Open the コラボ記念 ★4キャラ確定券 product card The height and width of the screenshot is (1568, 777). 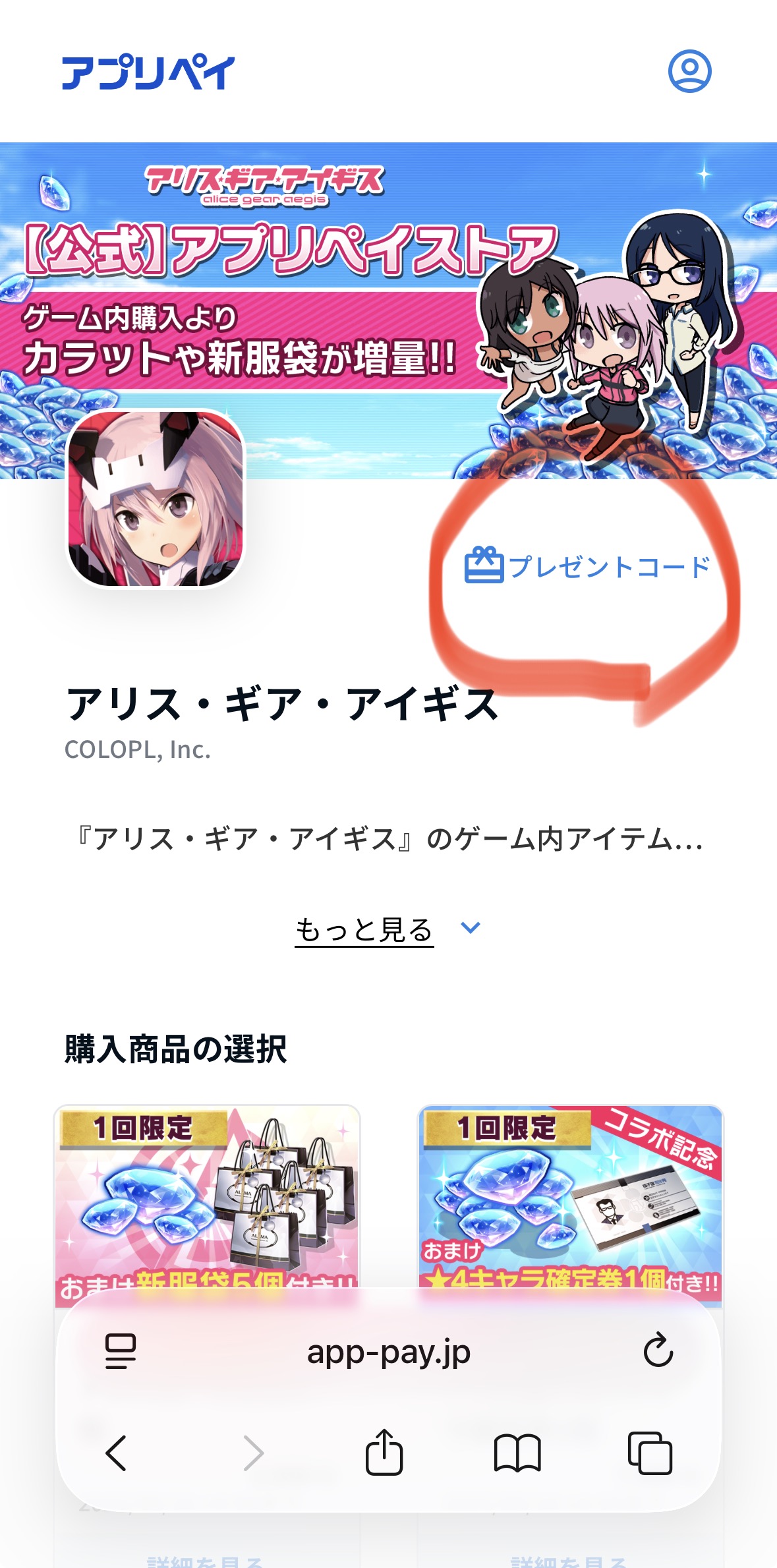[x=571, y=1205]
